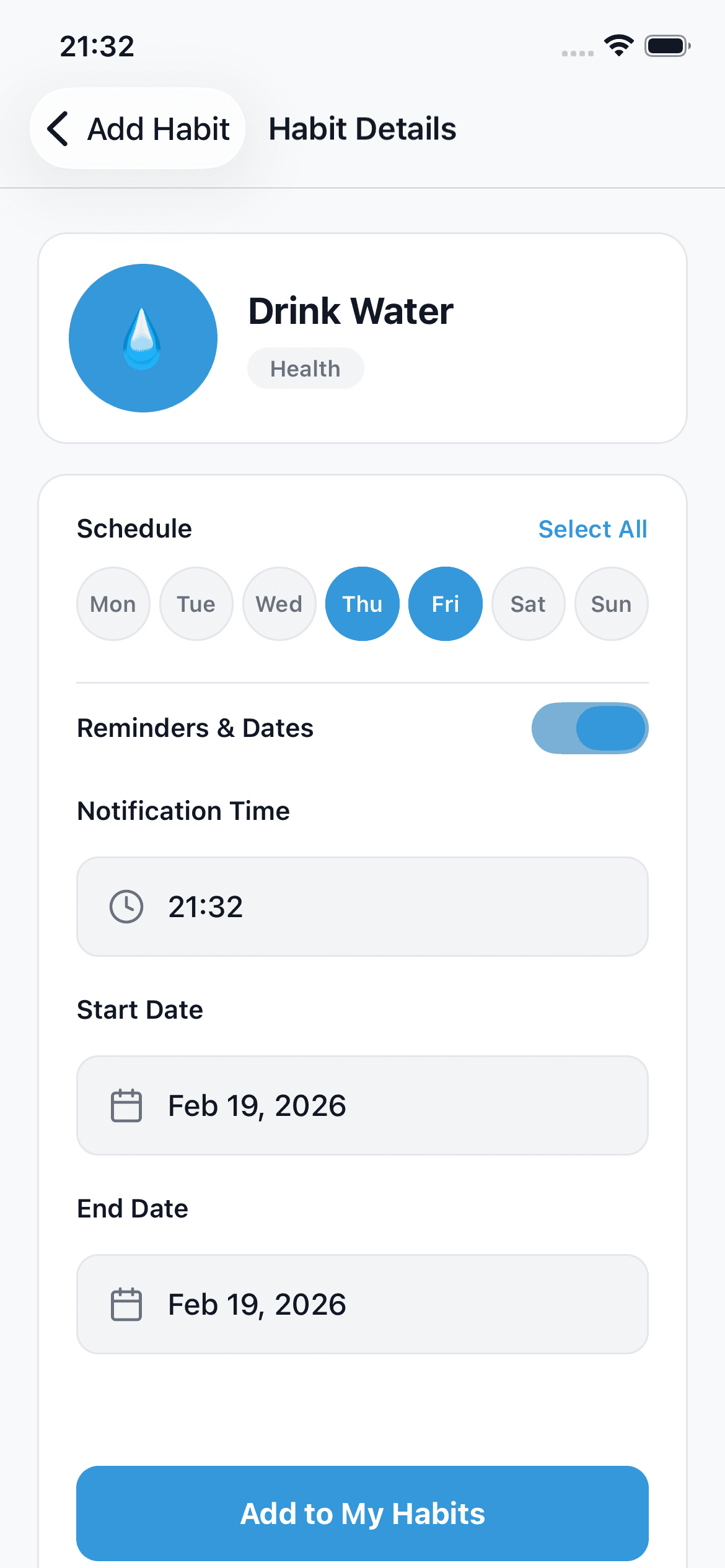Tap the water drop habit icon
725x1568 pixels.
point(143,338)
